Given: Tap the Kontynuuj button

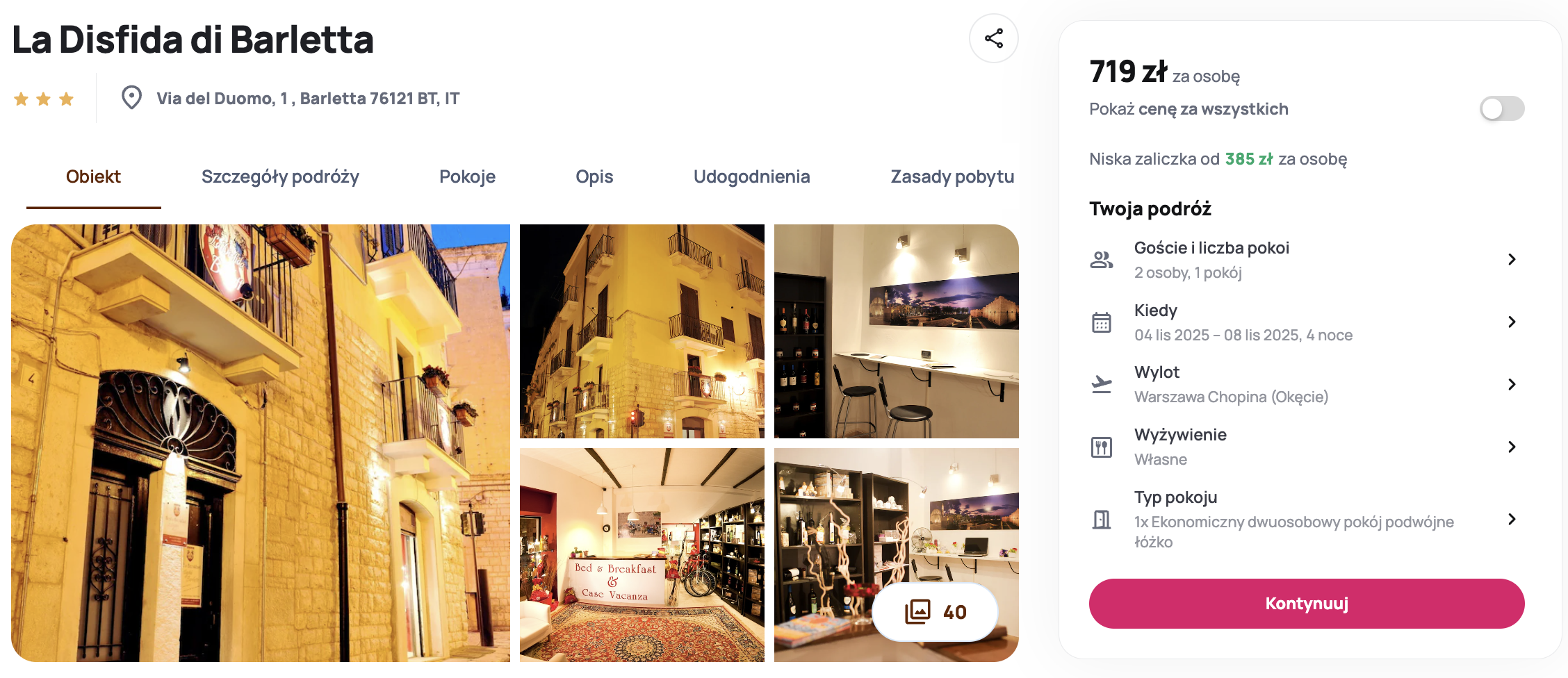Looking at the screenshot, I should pyautogui.click(x=1306, y=604).
